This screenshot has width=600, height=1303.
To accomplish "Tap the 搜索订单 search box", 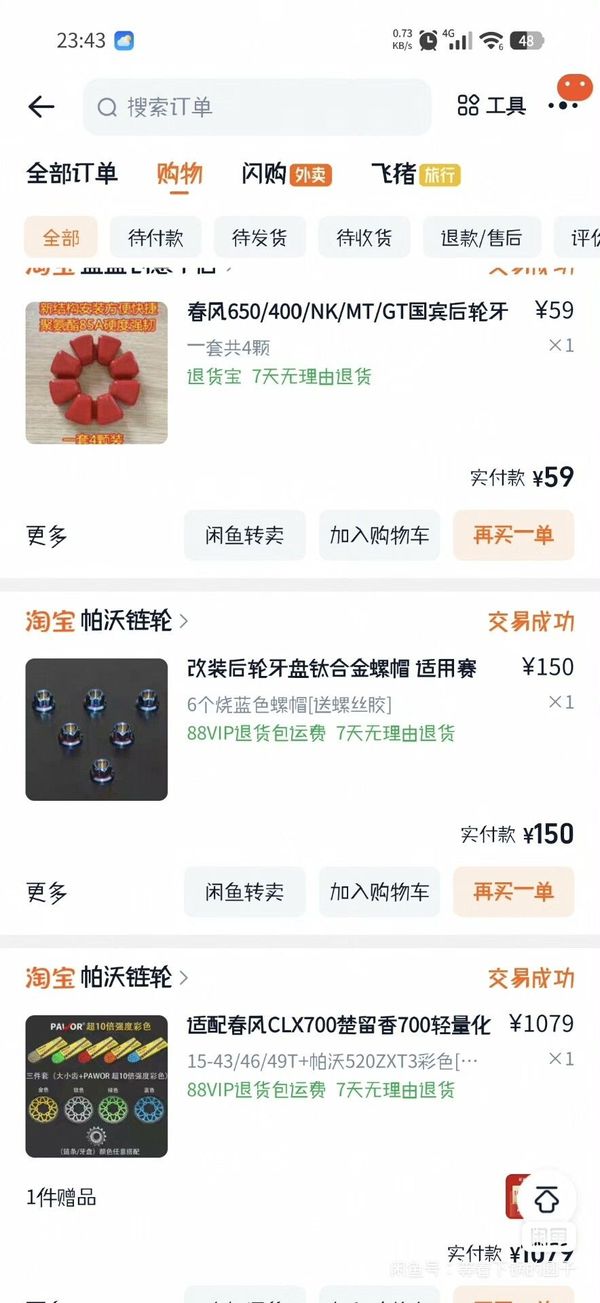I will pyautogui.click(x=257, y=107).
